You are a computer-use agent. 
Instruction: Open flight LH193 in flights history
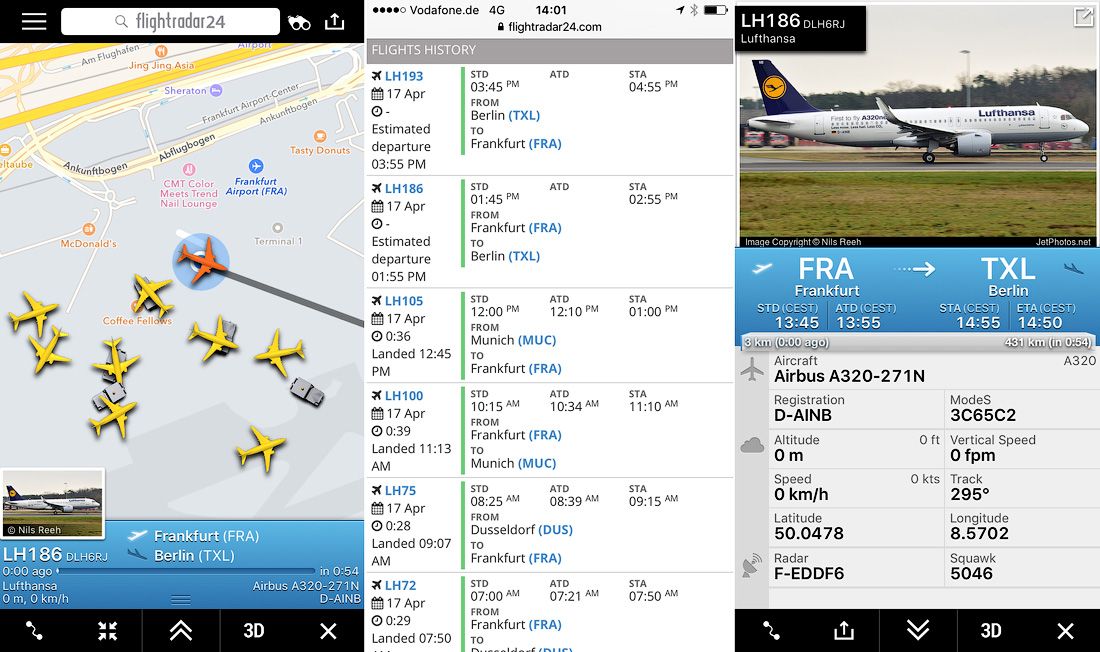(404, 76)
